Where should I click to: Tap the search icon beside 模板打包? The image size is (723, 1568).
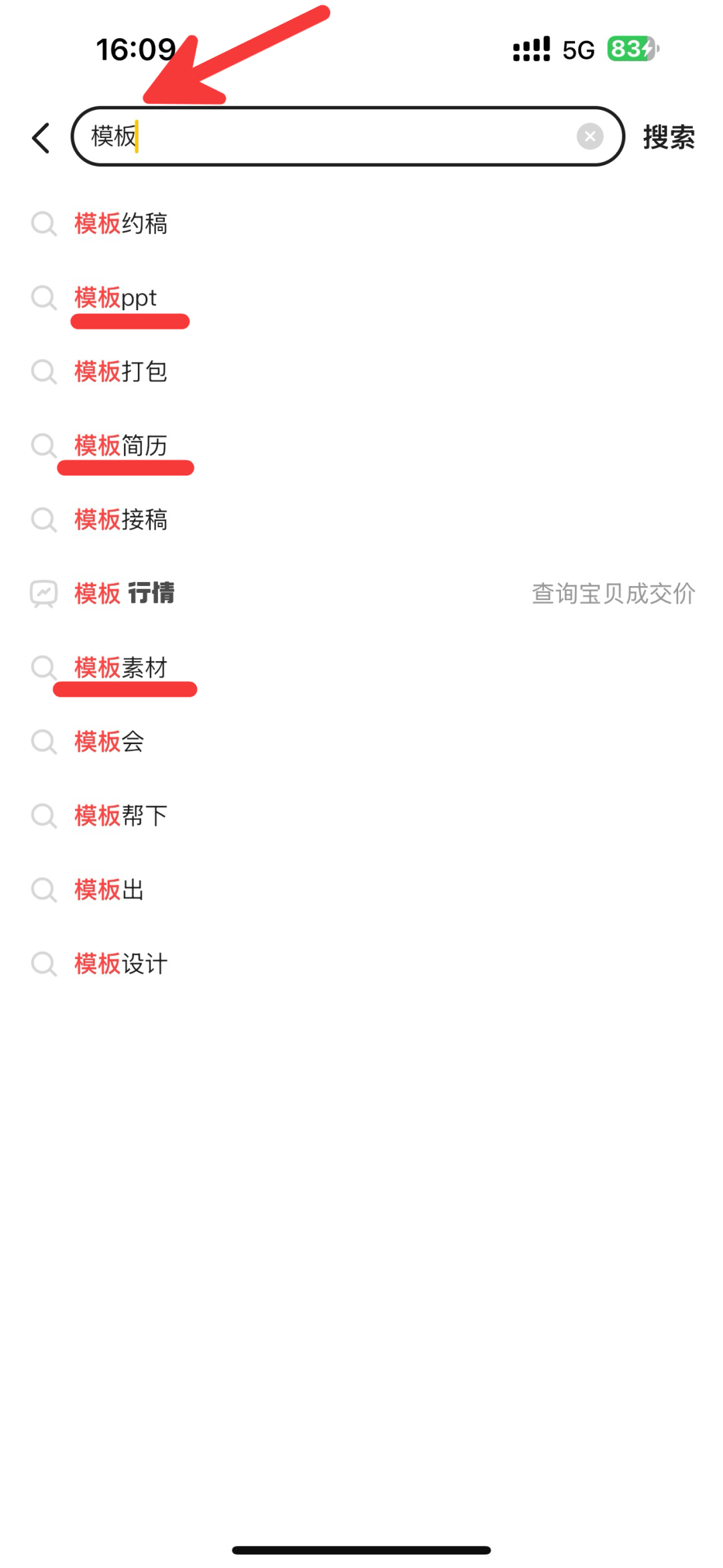44,372
